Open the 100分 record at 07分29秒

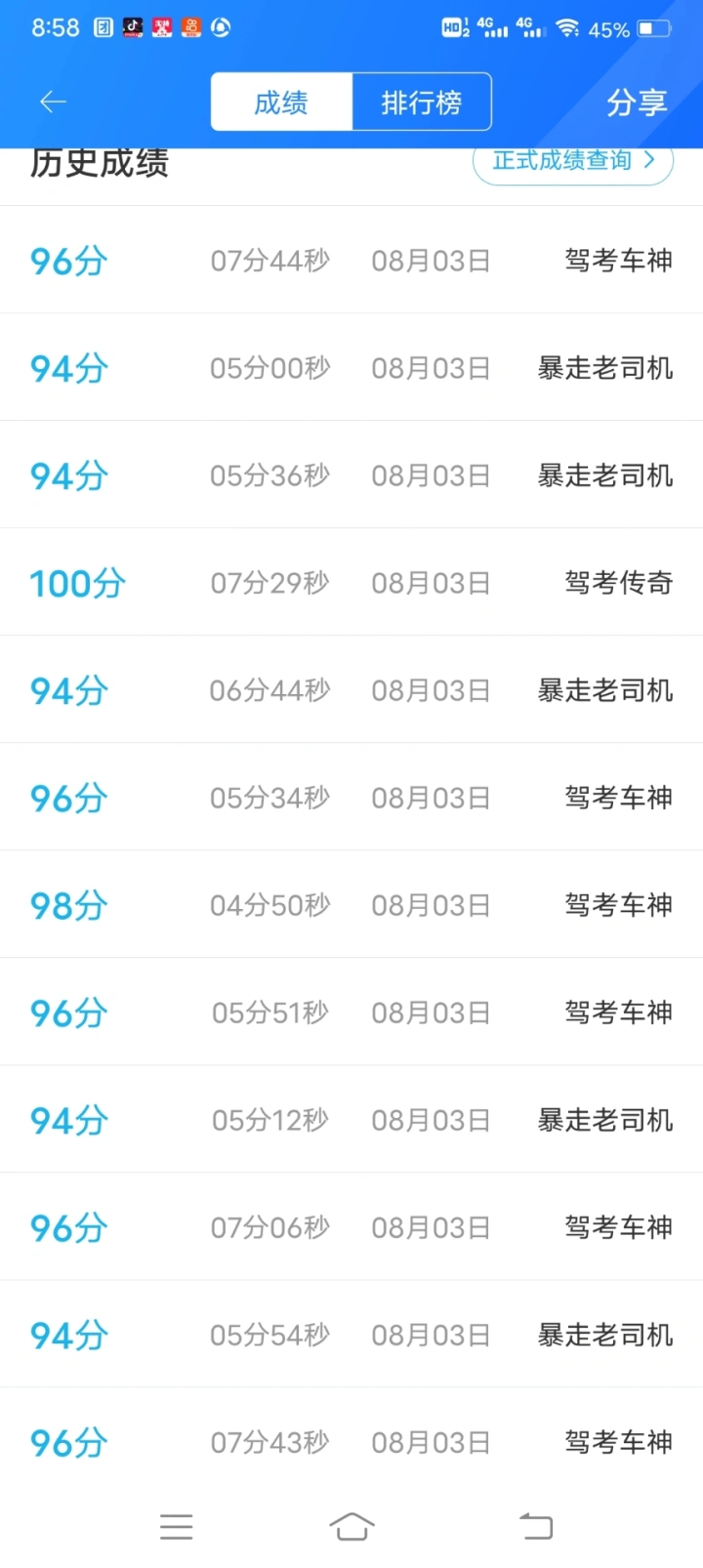[x=351, y=583]
